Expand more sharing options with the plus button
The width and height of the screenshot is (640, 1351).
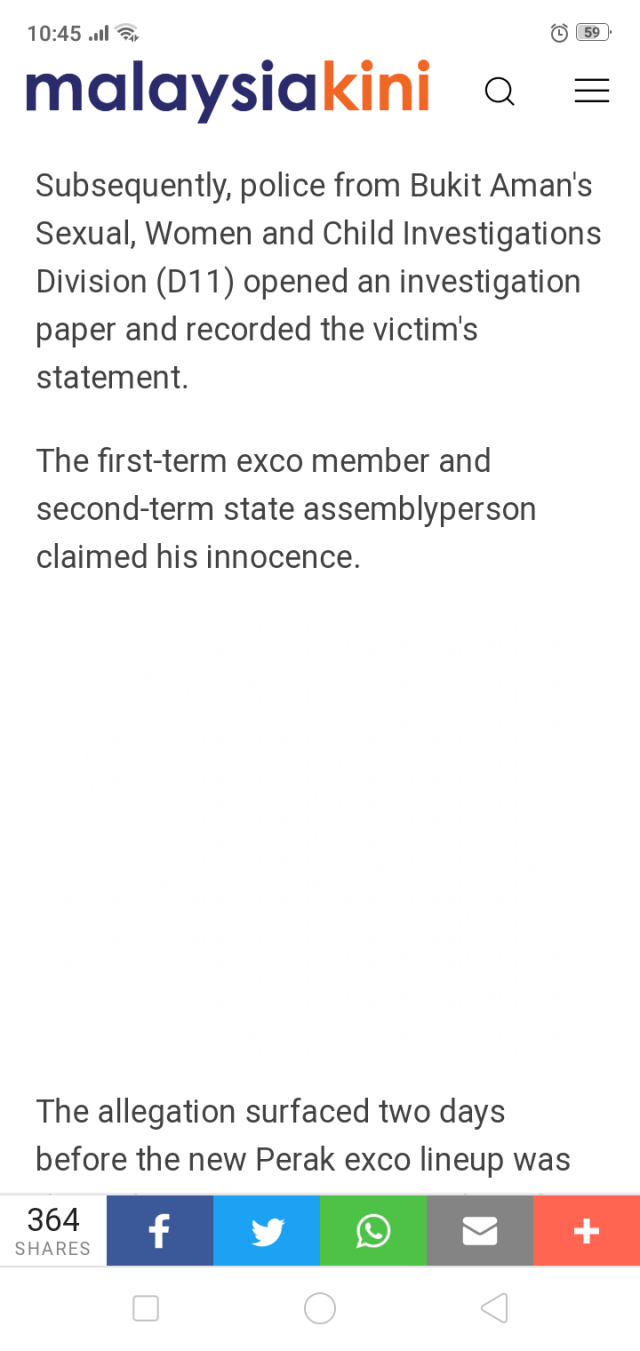[586, 1231]
